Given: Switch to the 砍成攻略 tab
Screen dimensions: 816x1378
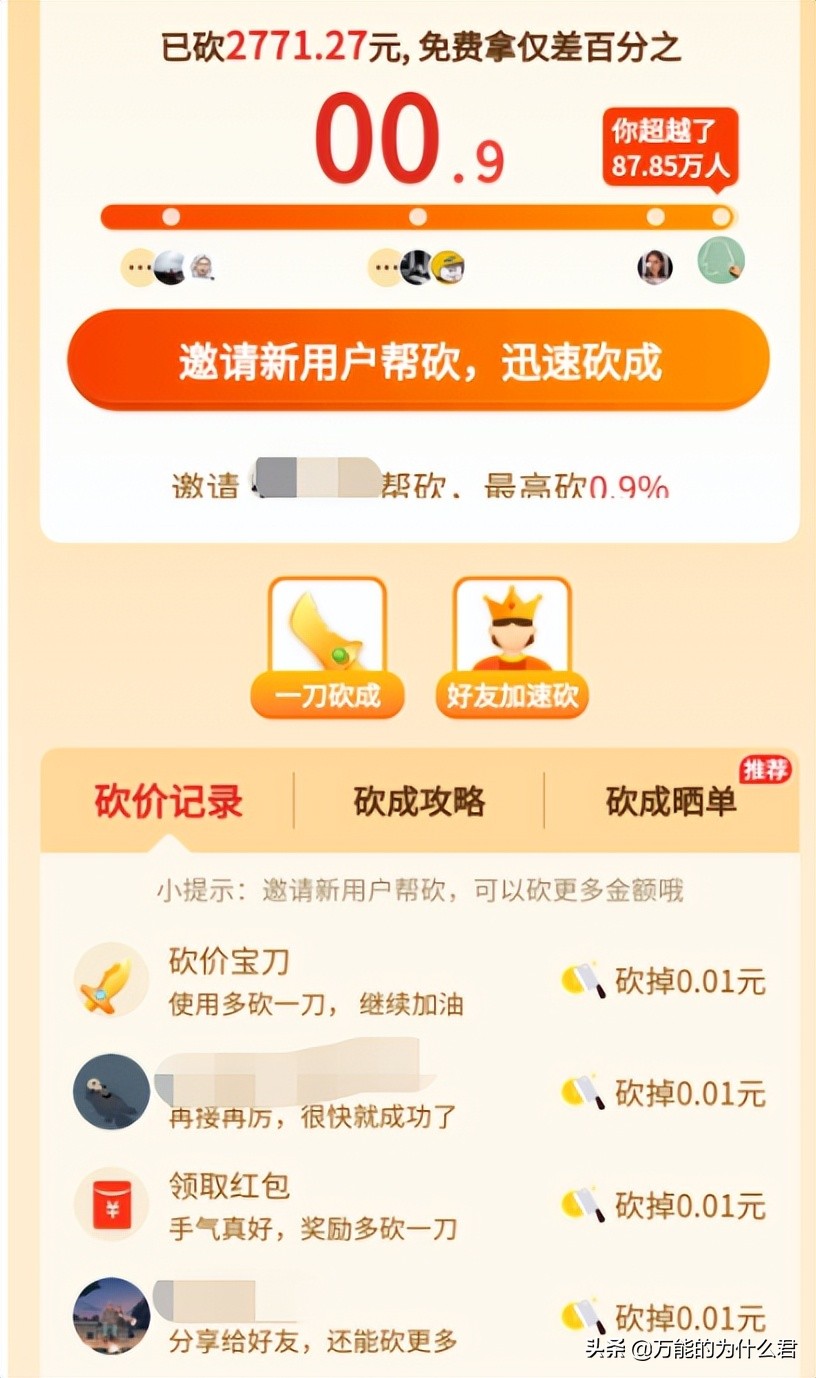Looking at the screenshot, I should coord(421,801).
